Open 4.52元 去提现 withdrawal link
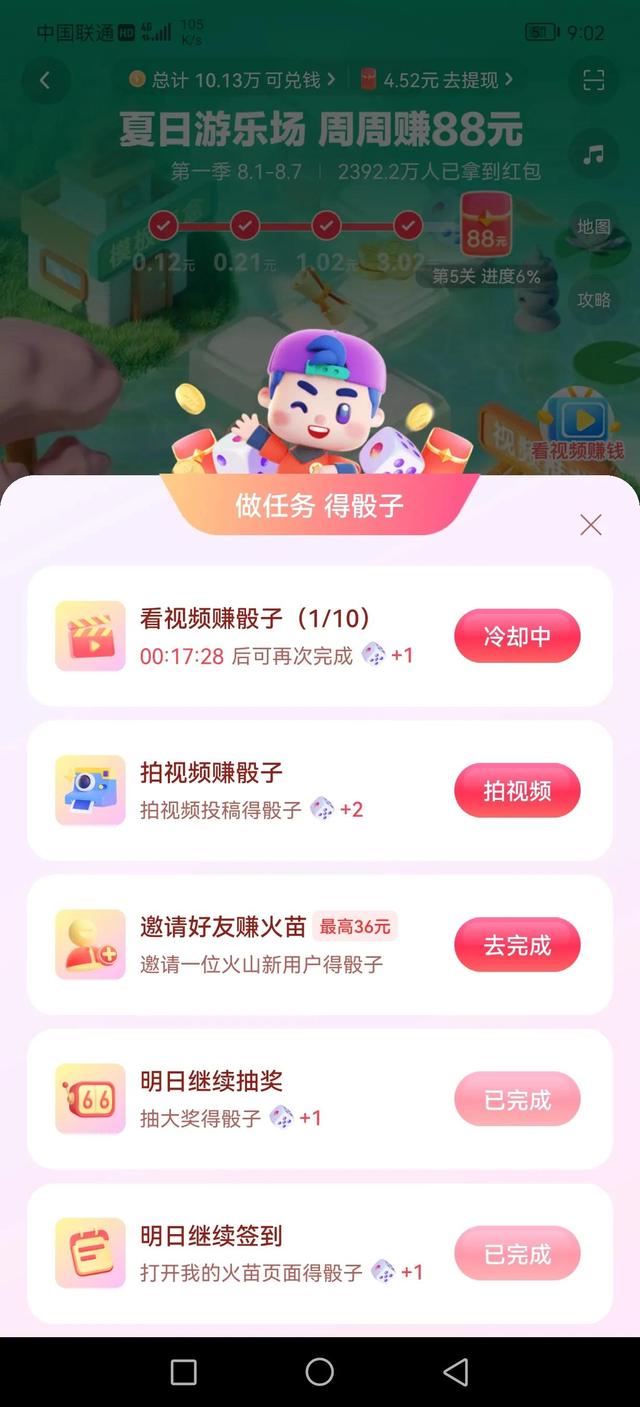This screenshot has height=1407, width=640. 437,80
